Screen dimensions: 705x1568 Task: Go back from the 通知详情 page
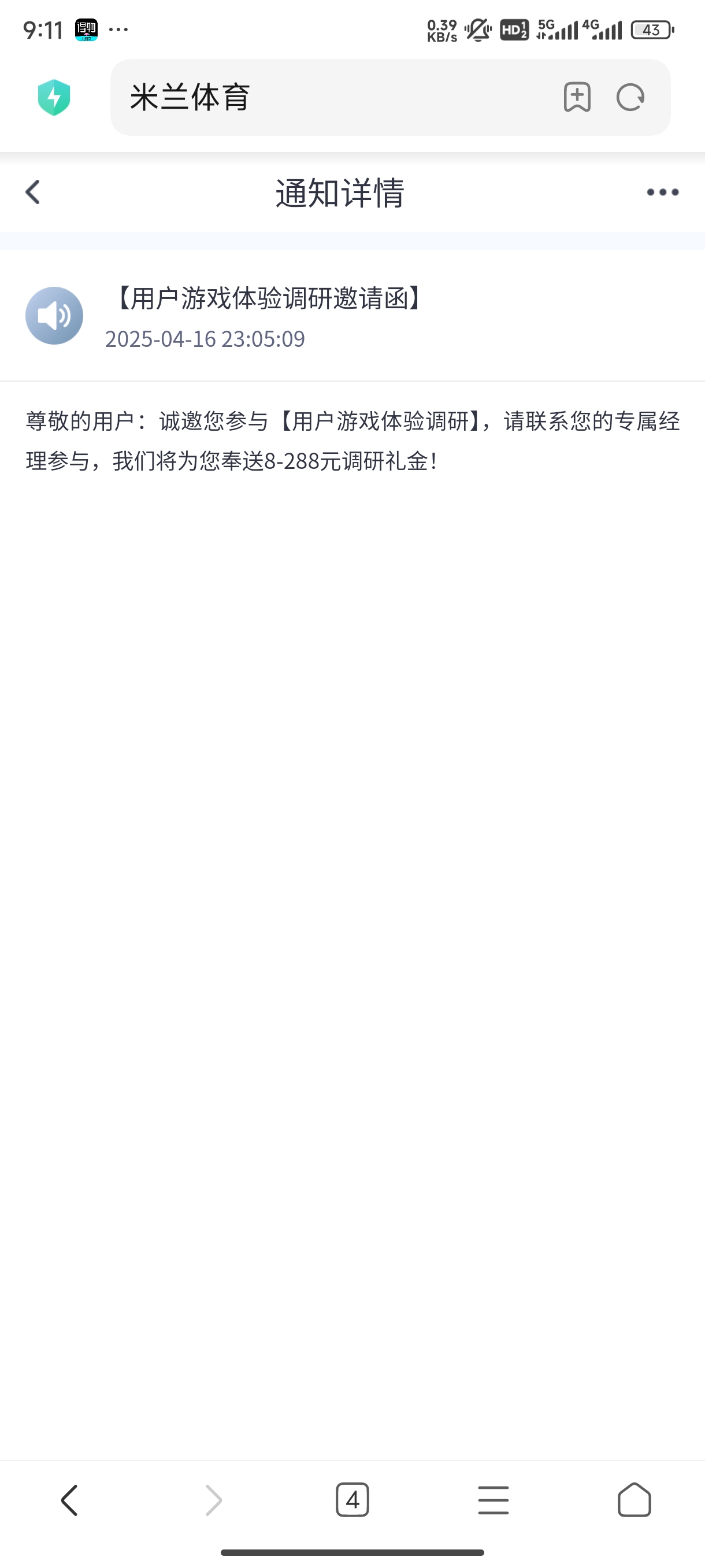tap(33, 193)
